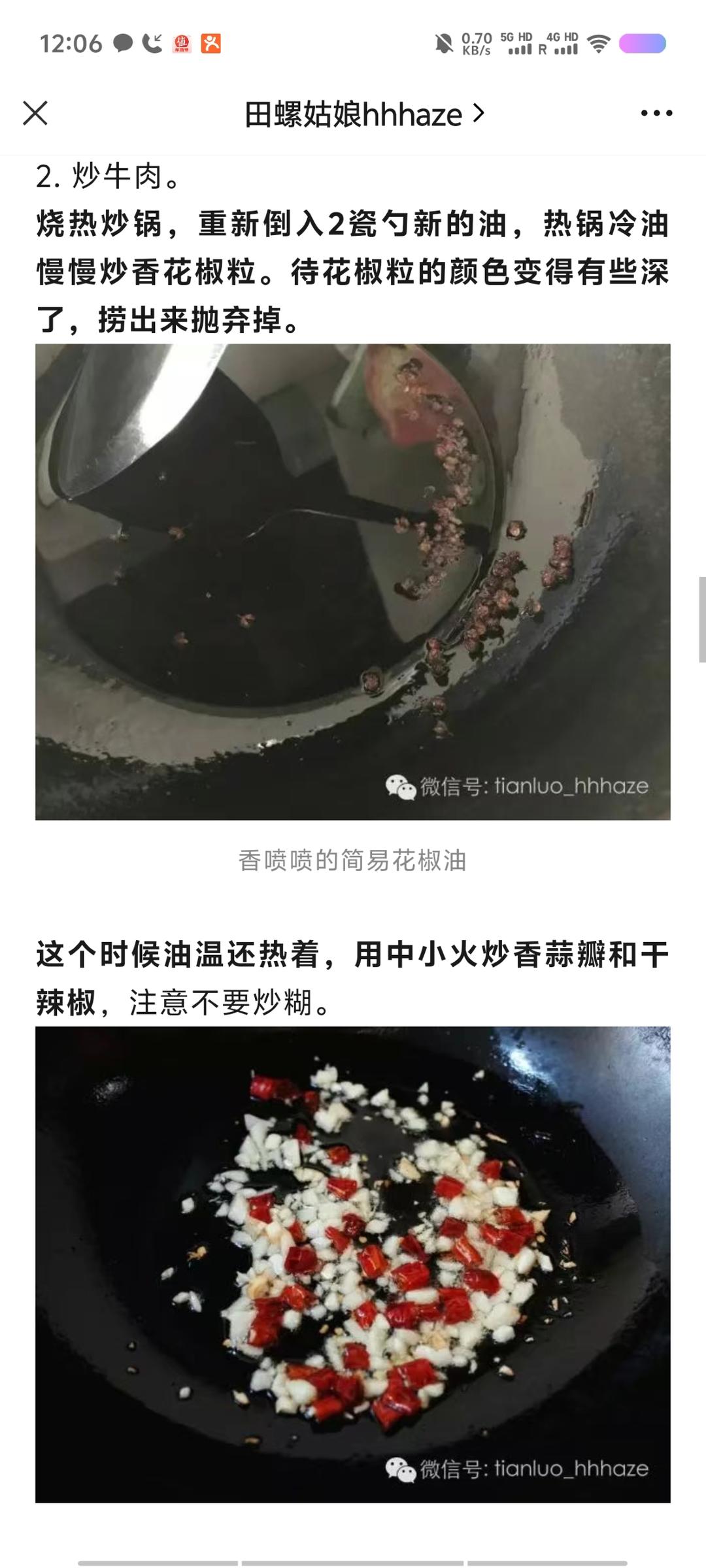Open the 田螺姑娘hhhaze account profile
The height and width of the screenshot is (1568, 706).
tap(353, 112)
